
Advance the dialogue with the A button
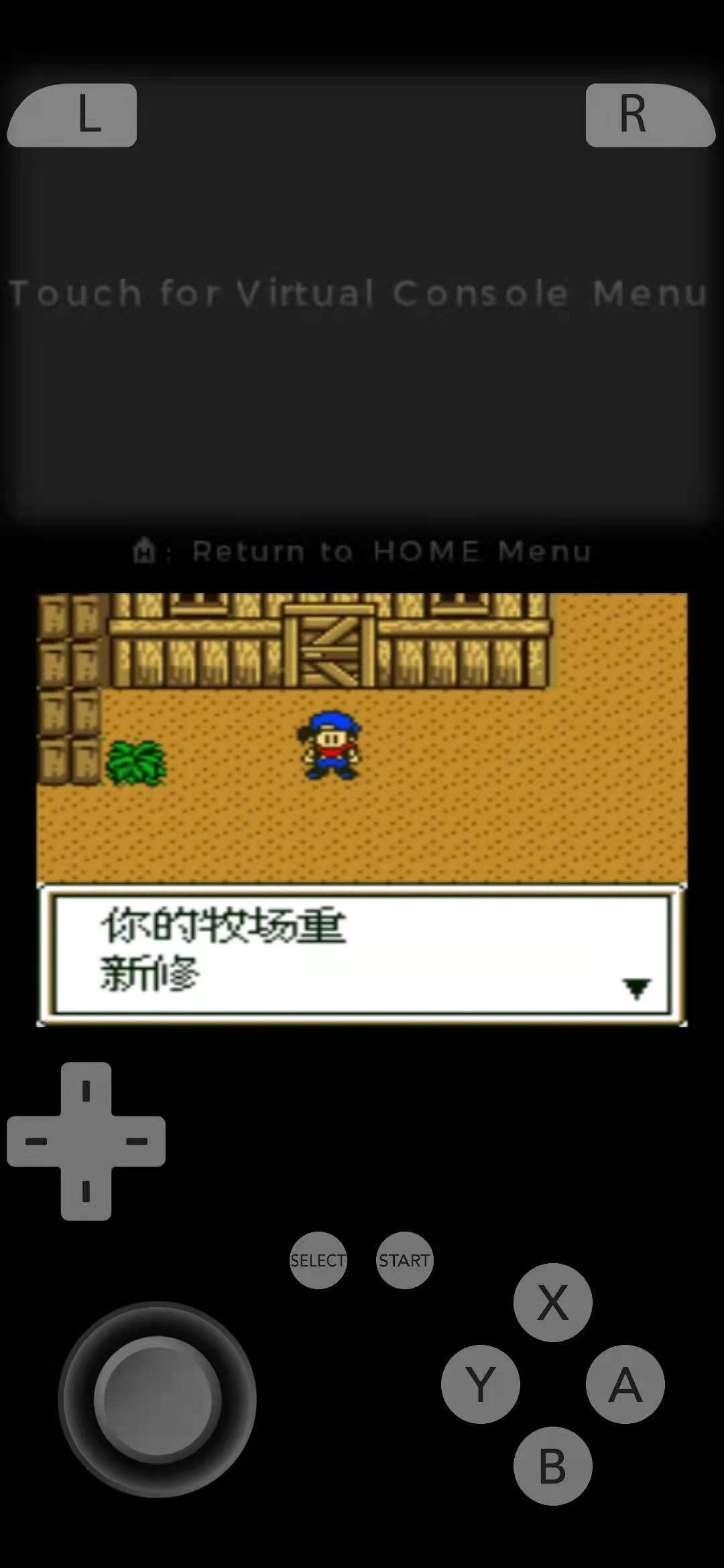[x=625, y=1384]
